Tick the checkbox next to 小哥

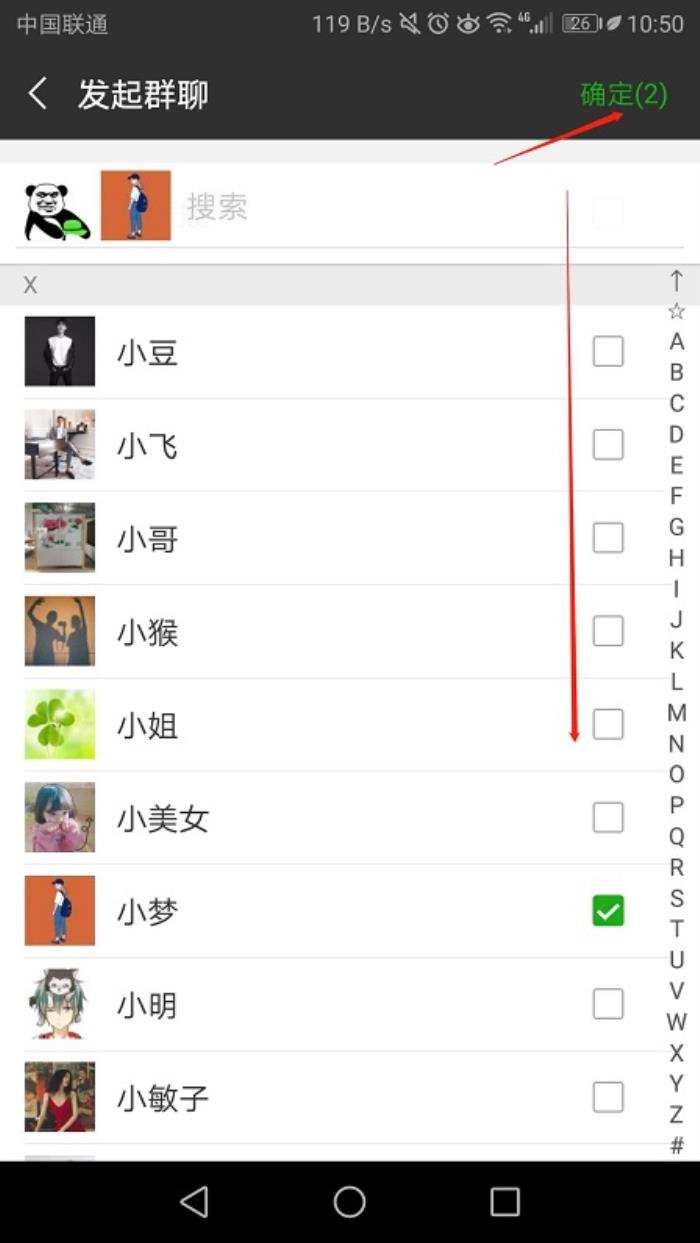point(608,538)
